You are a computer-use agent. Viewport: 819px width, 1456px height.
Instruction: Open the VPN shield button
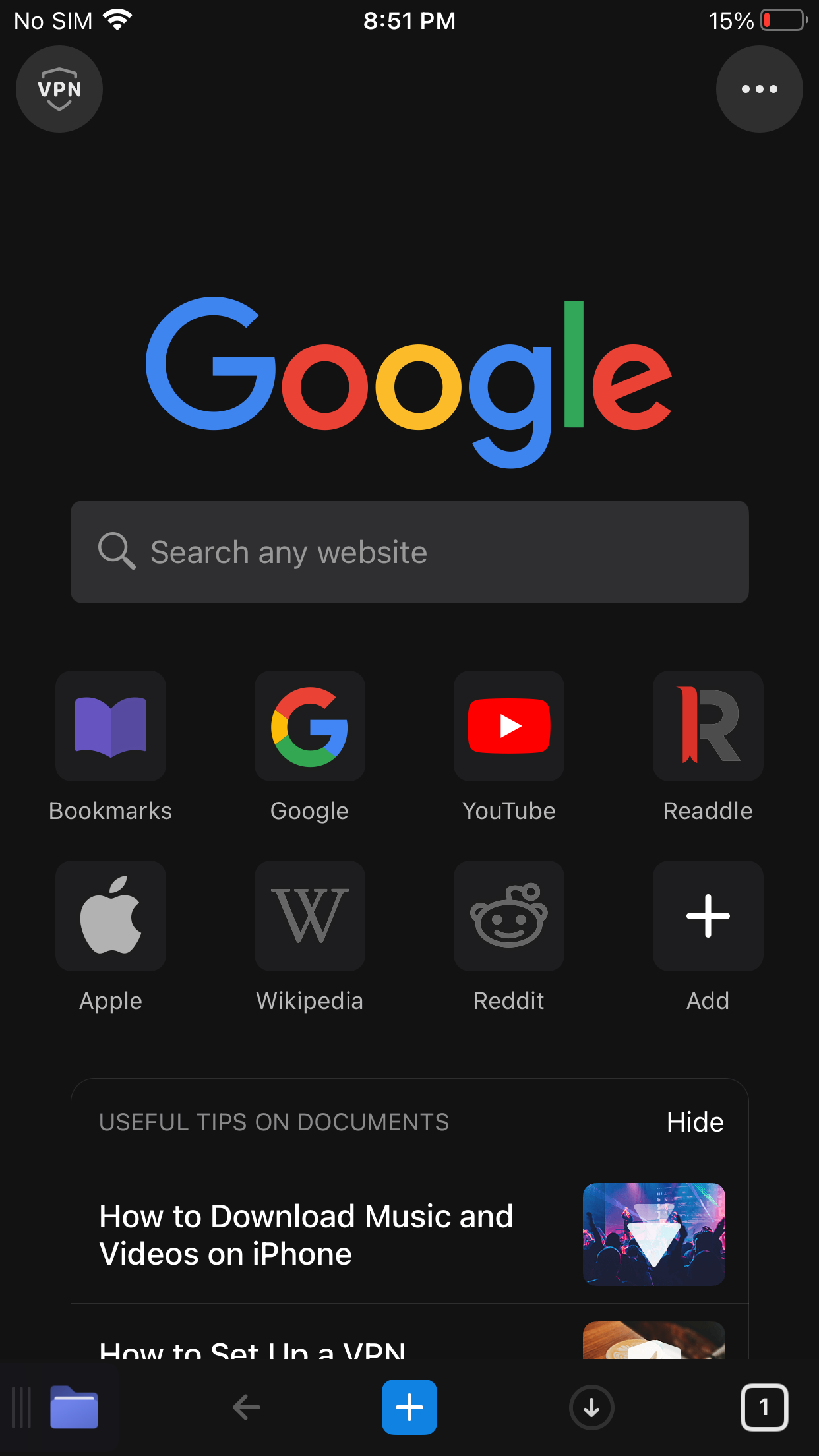point(59,89)
